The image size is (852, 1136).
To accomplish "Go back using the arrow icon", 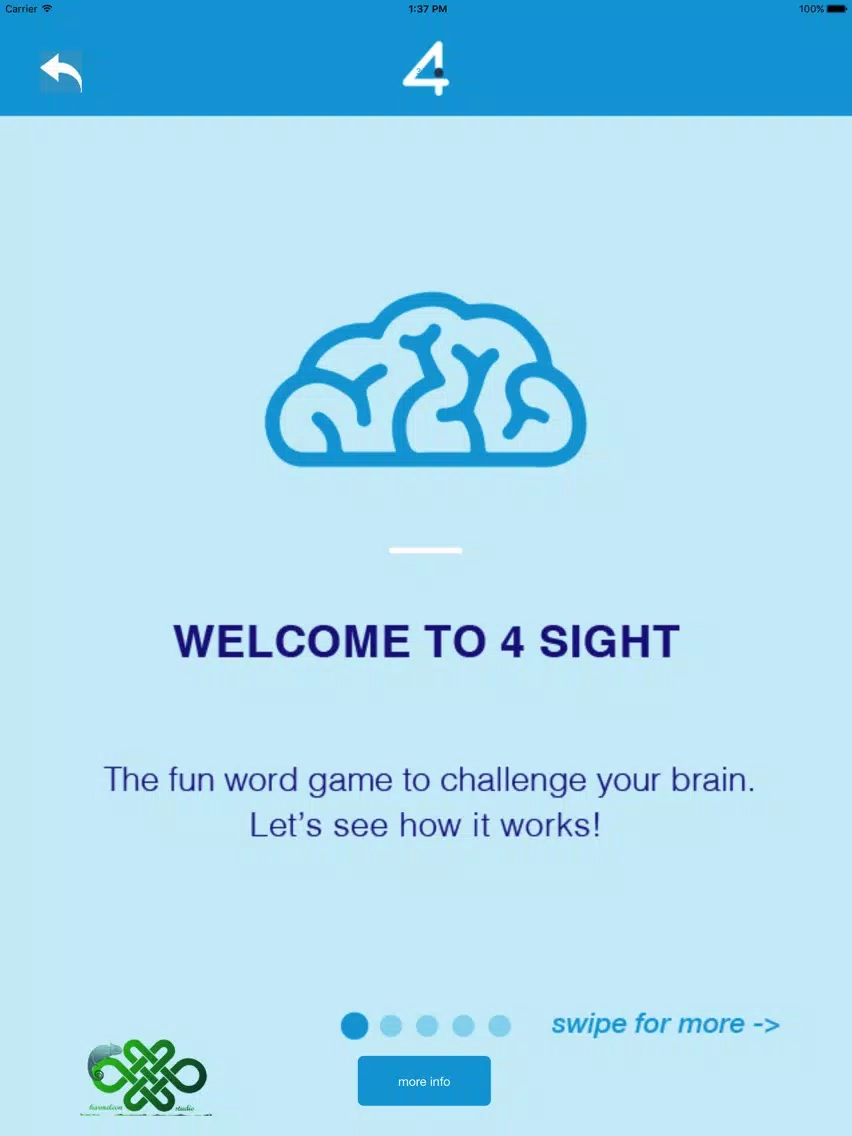I will point(61,72).
